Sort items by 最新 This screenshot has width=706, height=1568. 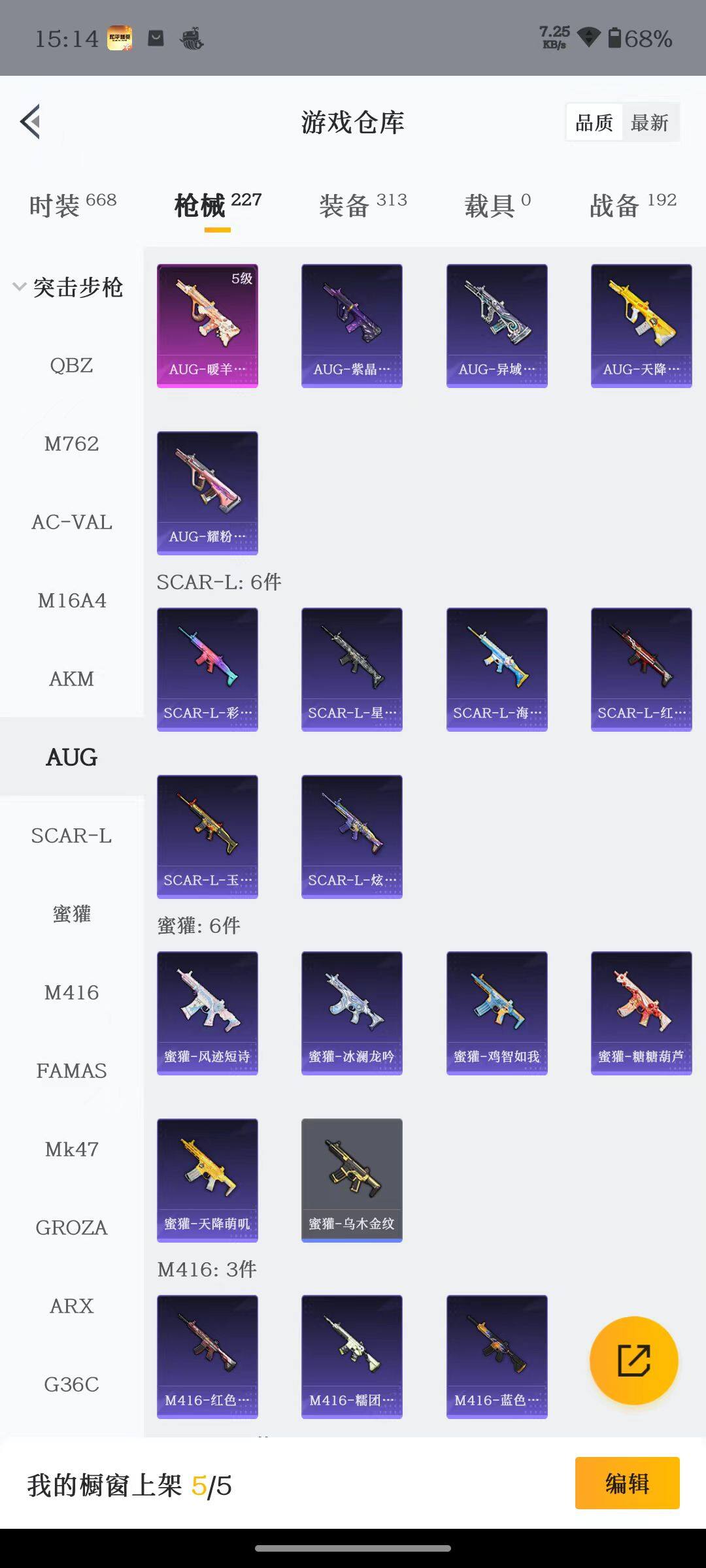click(x=649, y=122)
